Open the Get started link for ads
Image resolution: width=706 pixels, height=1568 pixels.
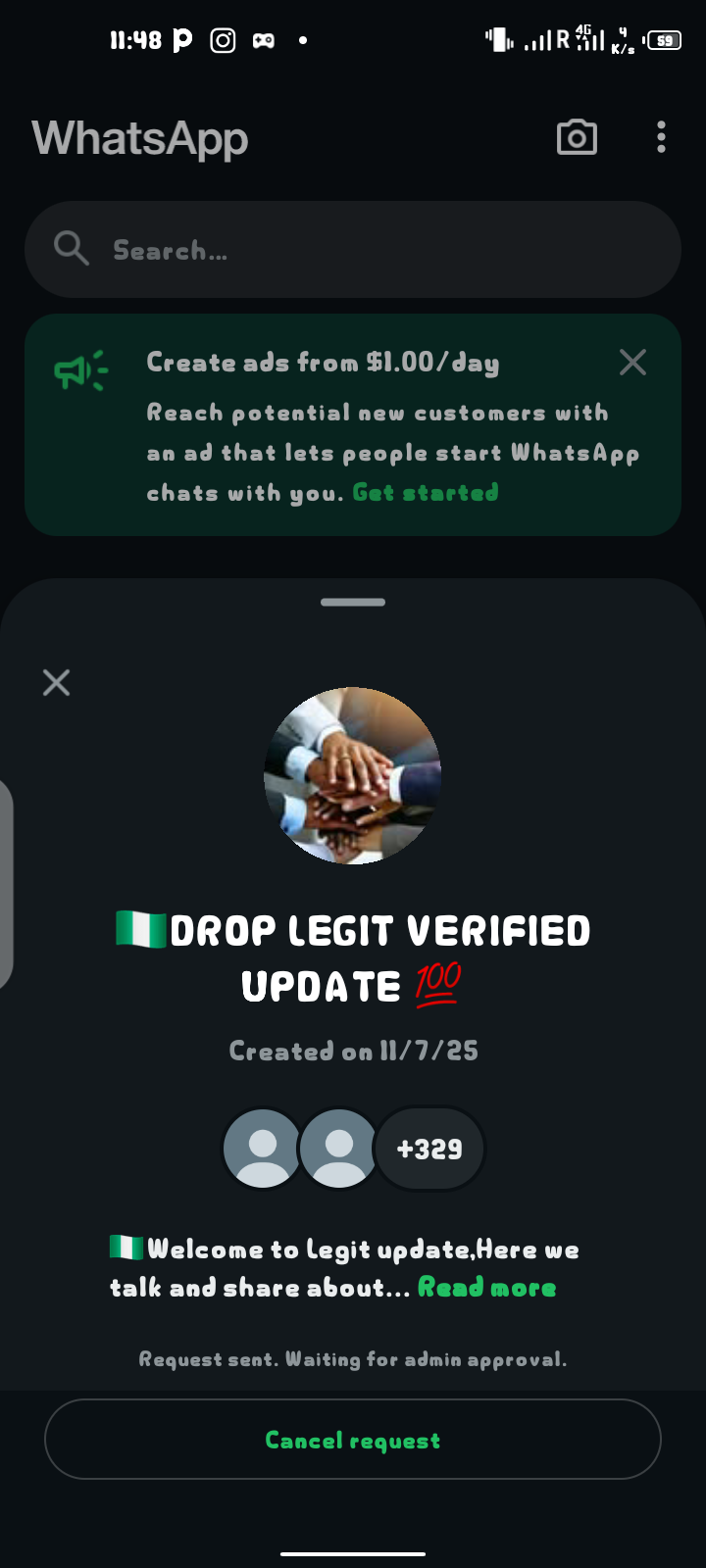[x=426, y=492]
